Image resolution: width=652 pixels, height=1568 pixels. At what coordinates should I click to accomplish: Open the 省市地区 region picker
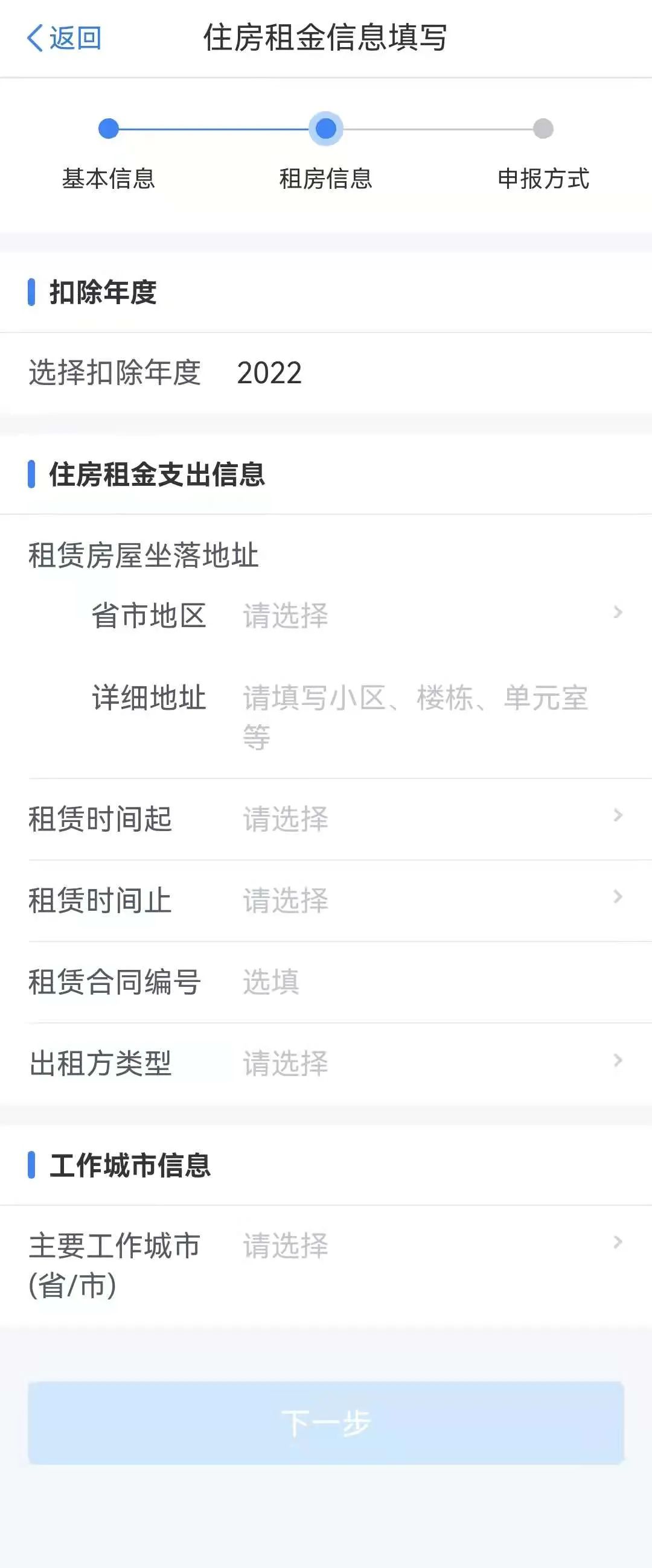(426, 615)
